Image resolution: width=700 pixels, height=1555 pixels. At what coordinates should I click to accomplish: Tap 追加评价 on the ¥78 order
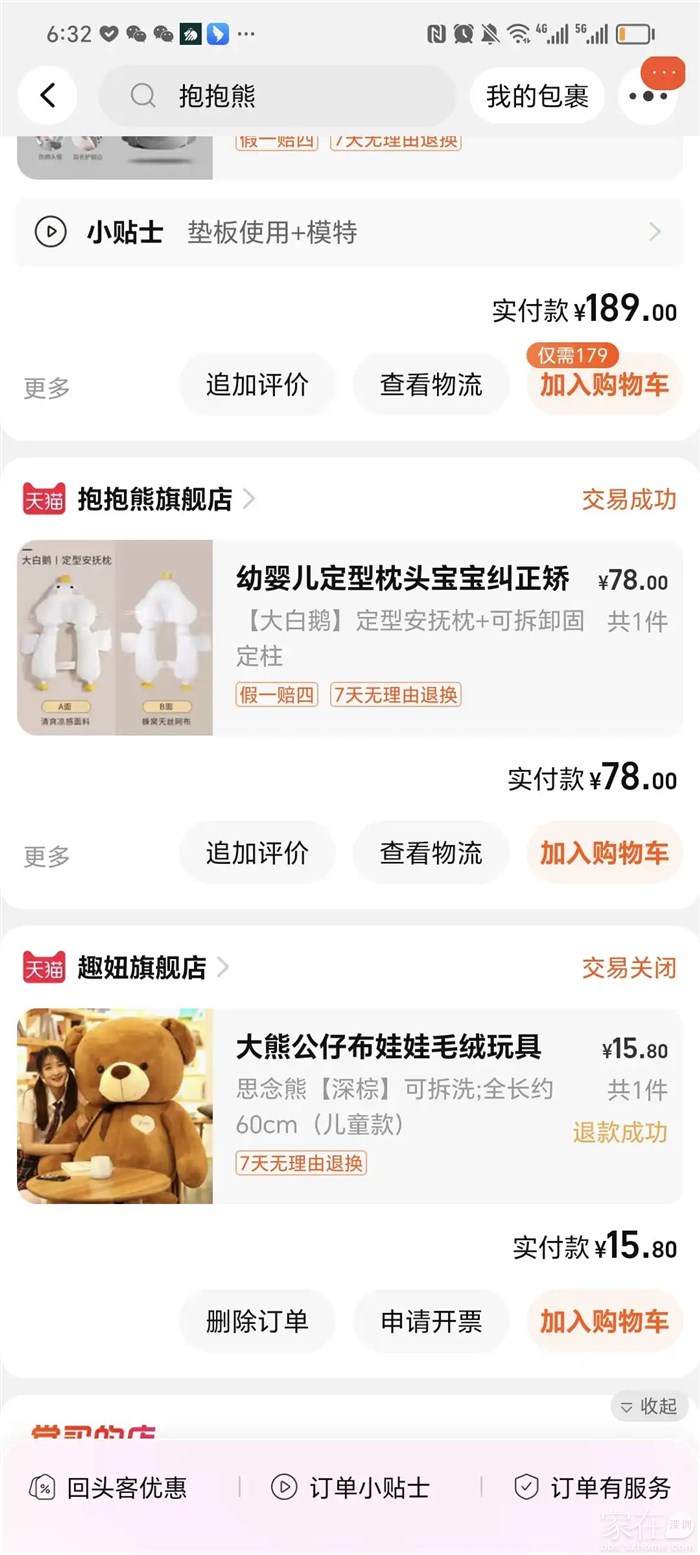pyautogui.click(x=257, y=853)
